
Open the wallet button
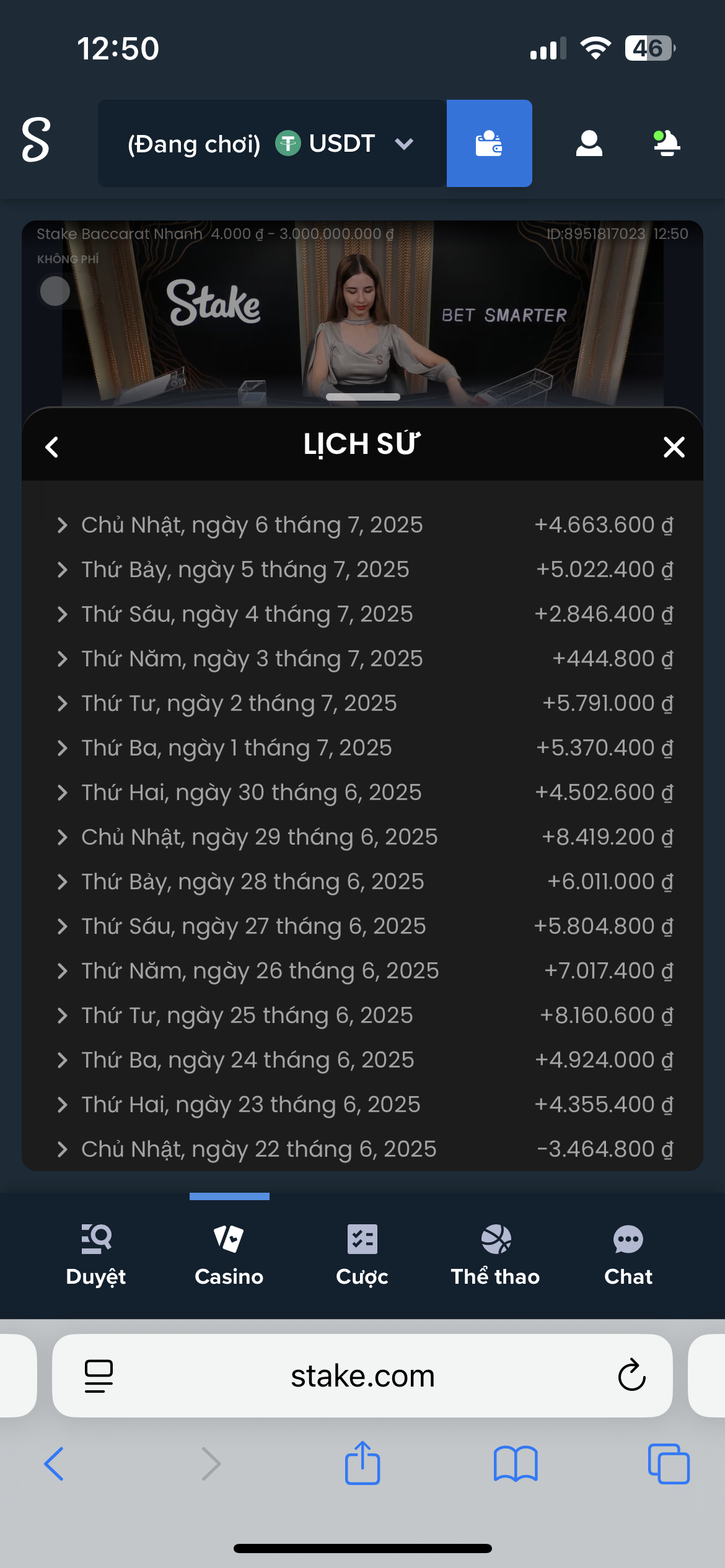pyautogui.click(x=489, y=144)
